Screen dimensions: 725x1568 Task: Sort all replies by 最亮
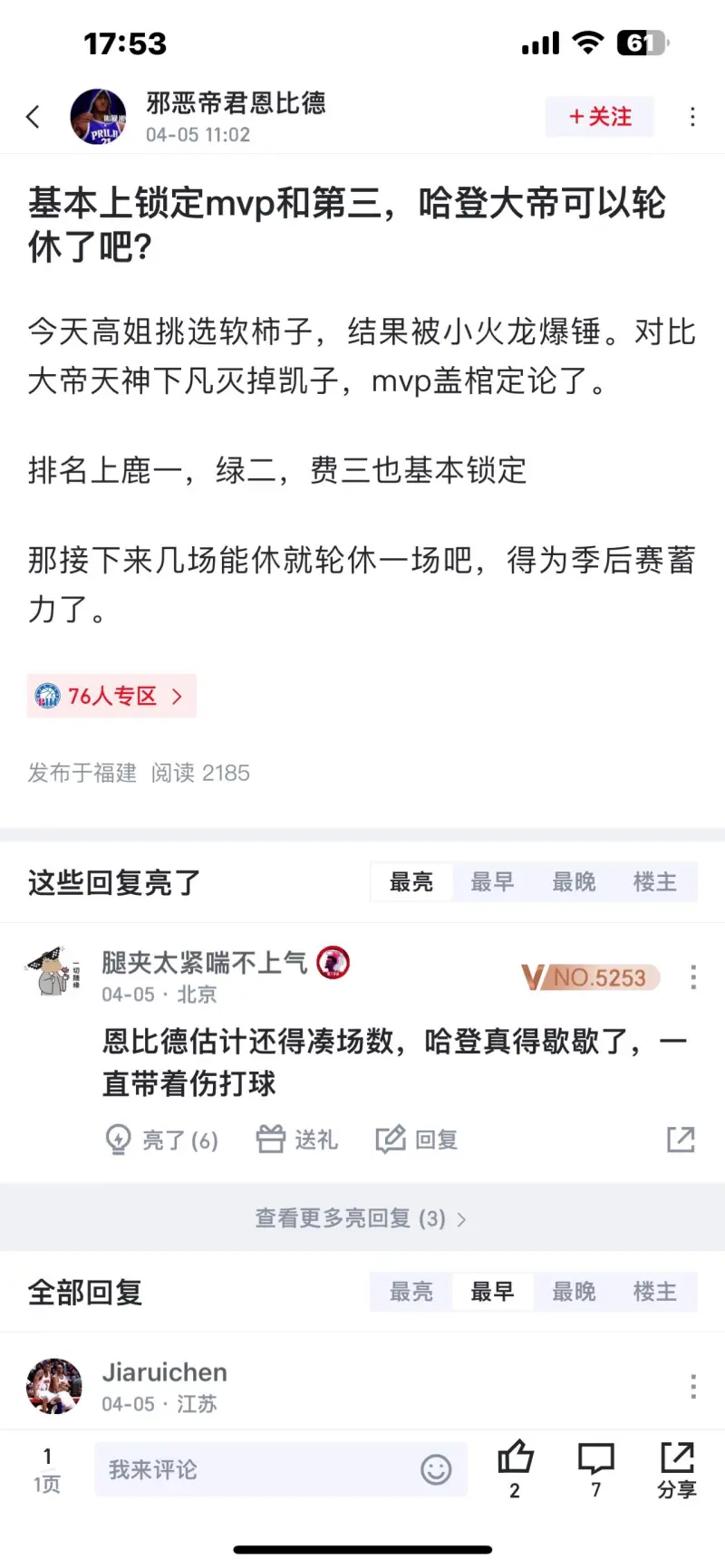pyautogui.click(x=411, y=1292)
